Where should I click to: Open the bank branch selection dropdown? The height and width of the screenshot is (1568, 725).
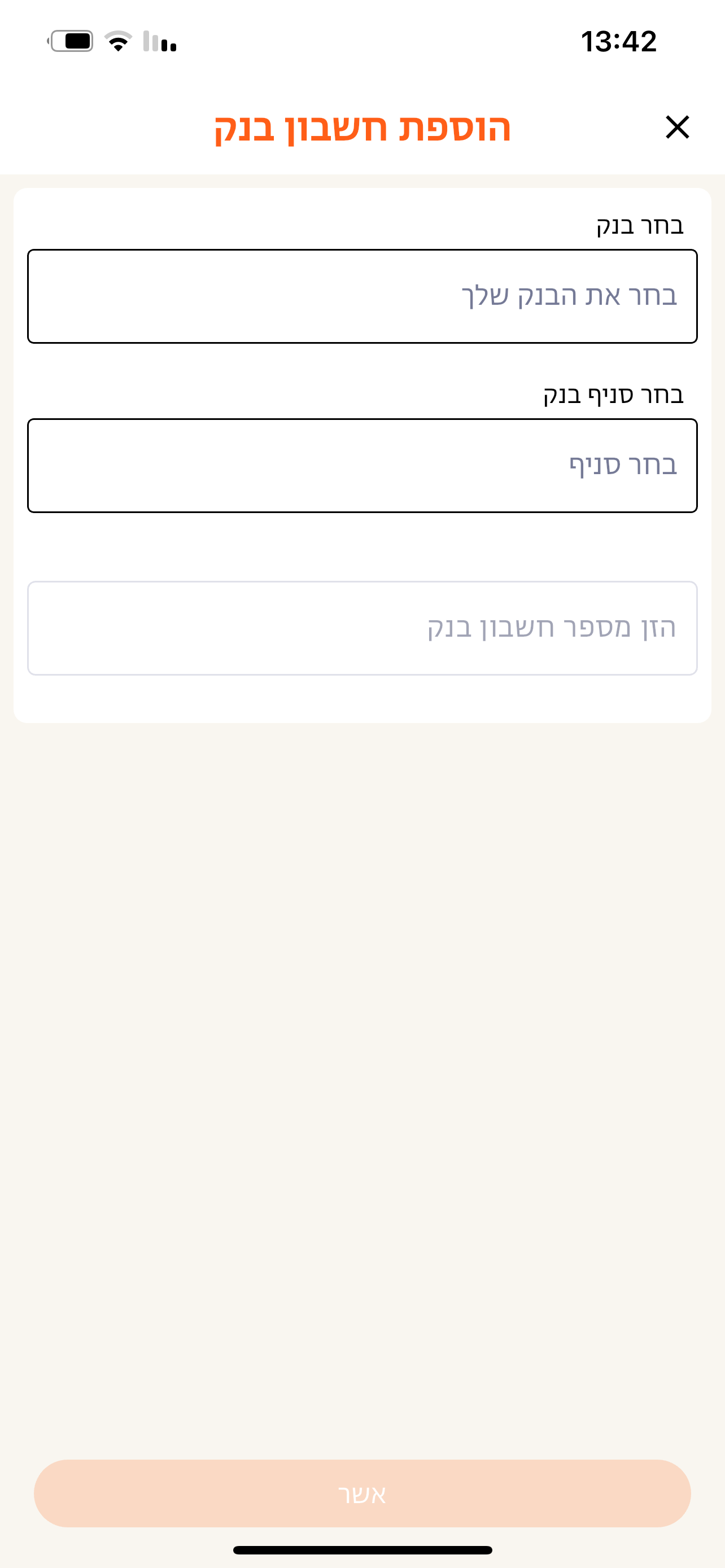point(362,466)
